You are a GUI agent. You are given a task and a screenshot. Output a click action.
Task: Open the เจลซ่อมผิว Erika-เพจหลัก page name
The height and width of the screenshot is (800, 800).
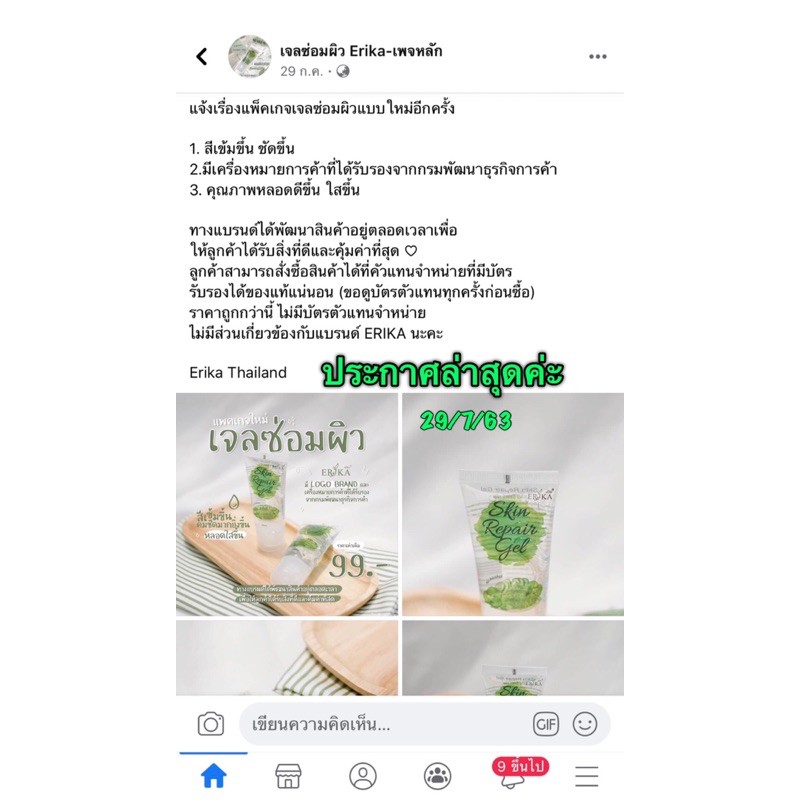(x=361, y=51)
